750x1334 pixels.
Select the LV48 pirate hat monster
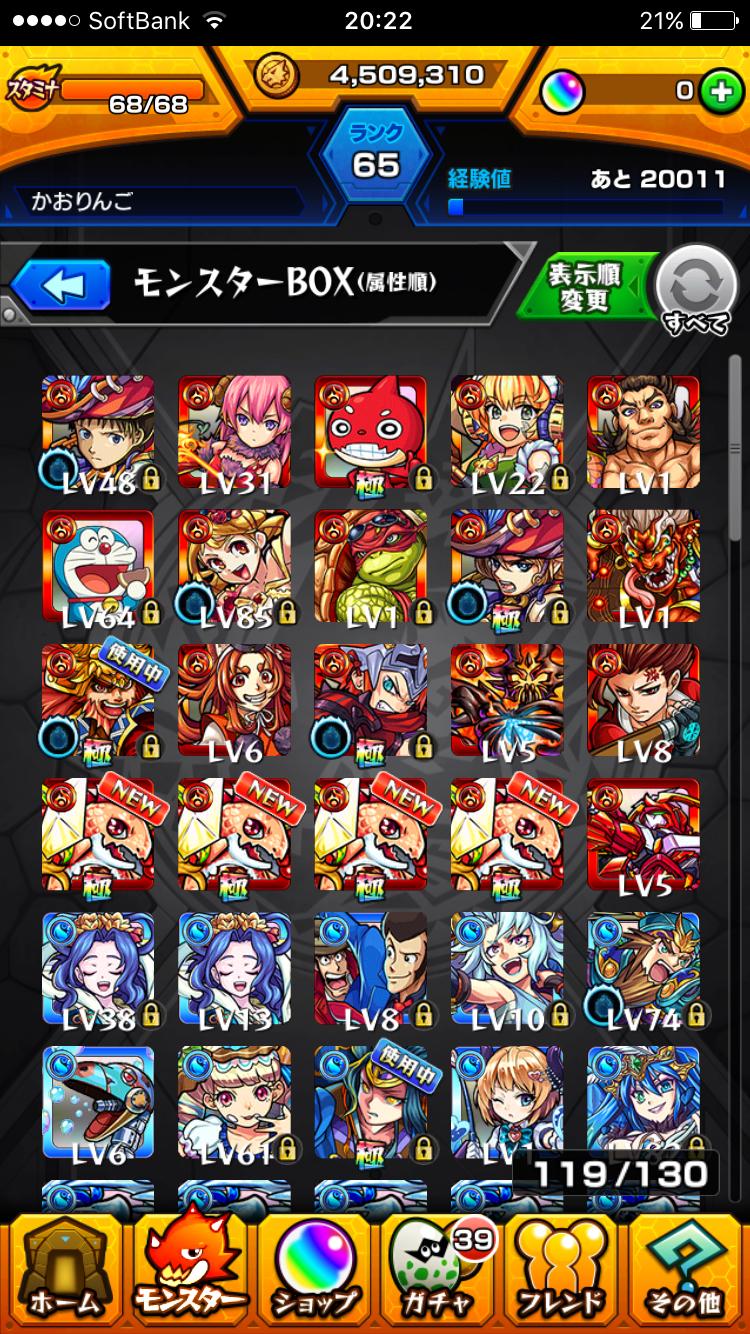point(98,432)
